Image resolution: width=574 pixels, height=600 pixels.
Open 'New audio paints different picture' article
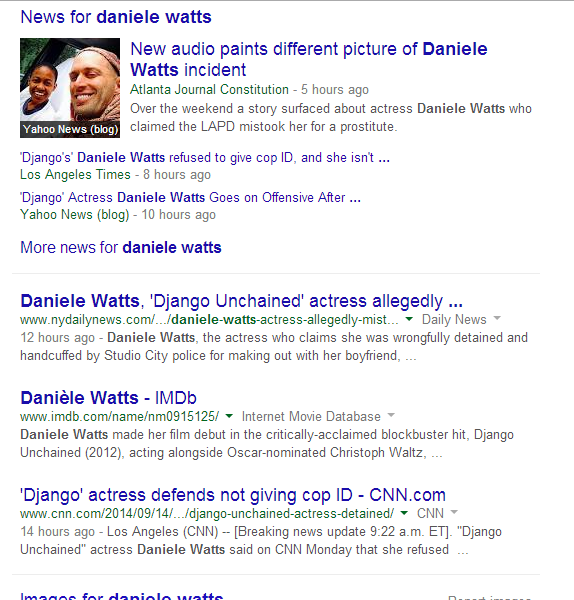[x=308, y=59]
